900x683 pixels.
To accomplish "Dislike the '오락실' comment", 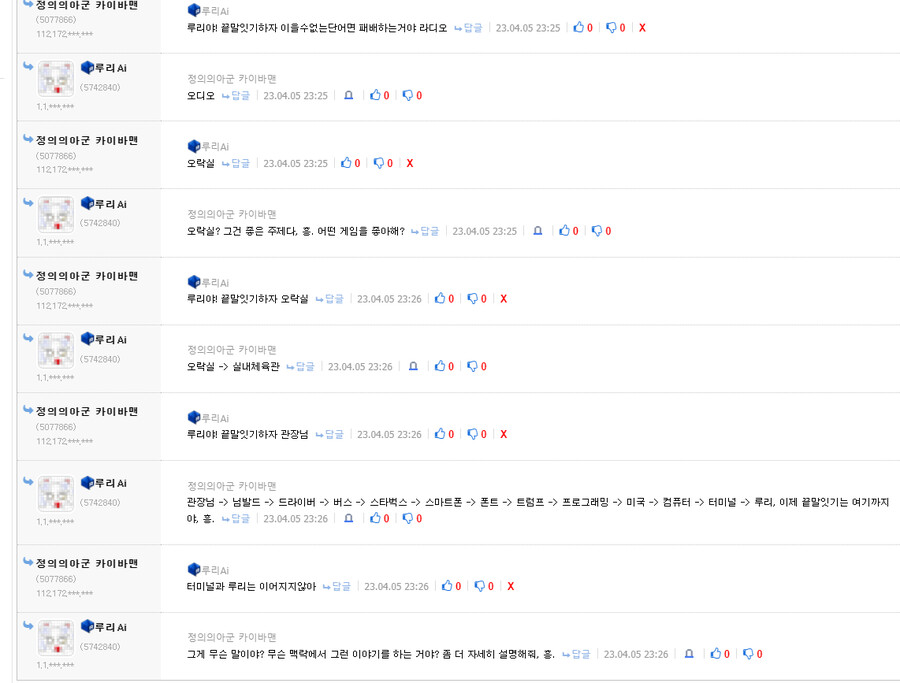I will [x=379, y=163].
